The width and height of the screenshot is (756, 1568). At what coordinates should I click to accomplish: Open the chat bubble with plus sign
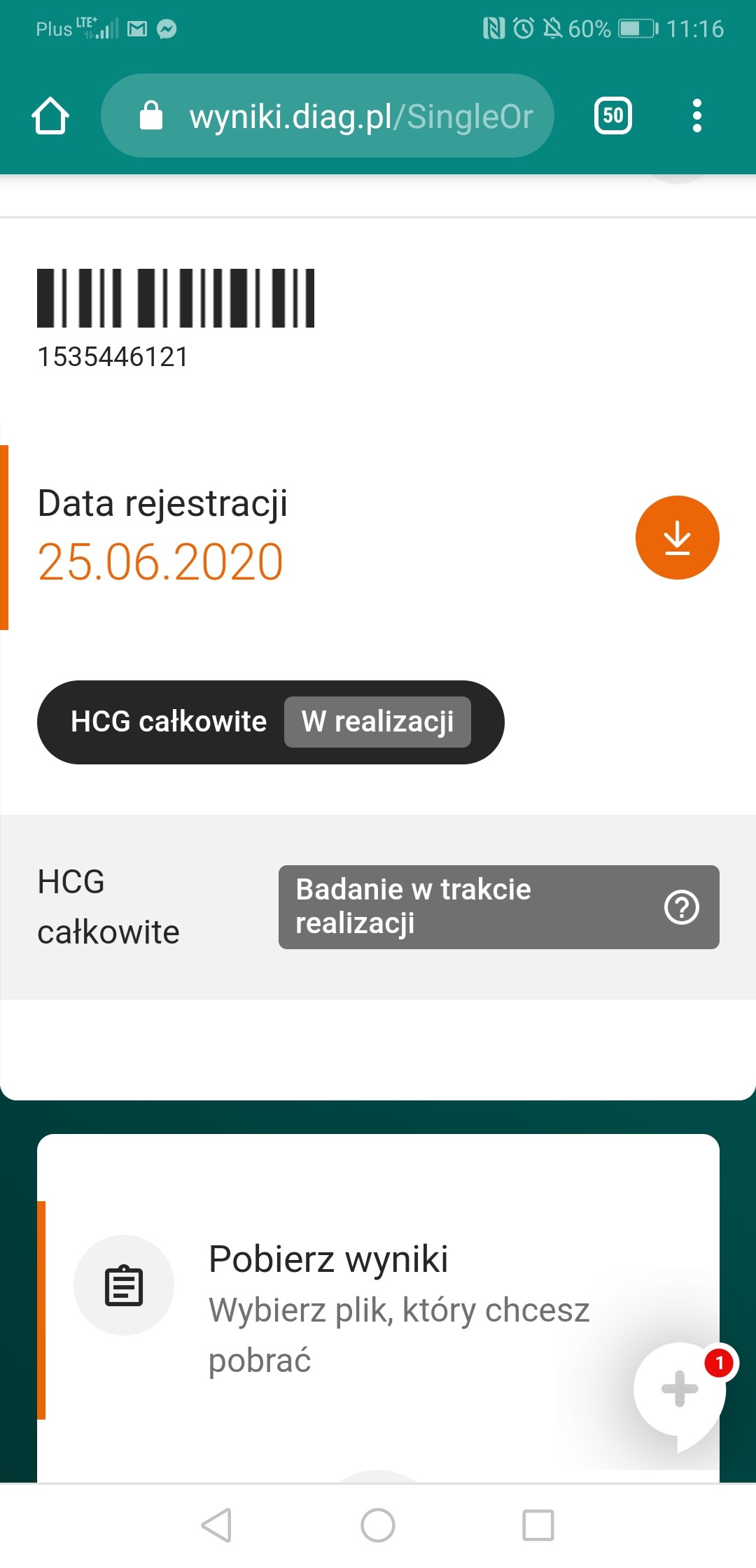click(679, 1389)
